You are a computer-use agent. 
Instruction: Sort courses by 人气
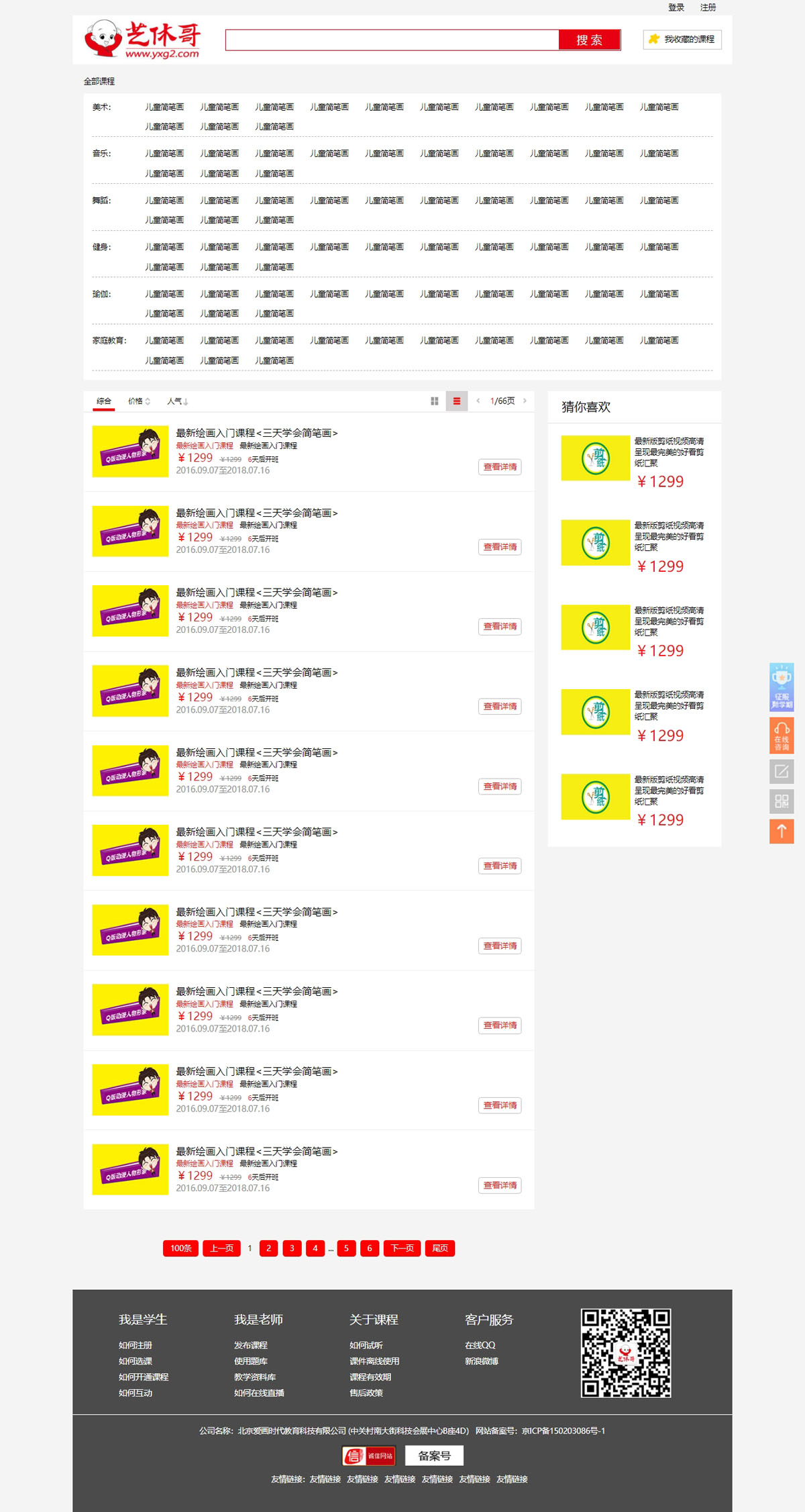pyautogui.click(x=177, y=401)
